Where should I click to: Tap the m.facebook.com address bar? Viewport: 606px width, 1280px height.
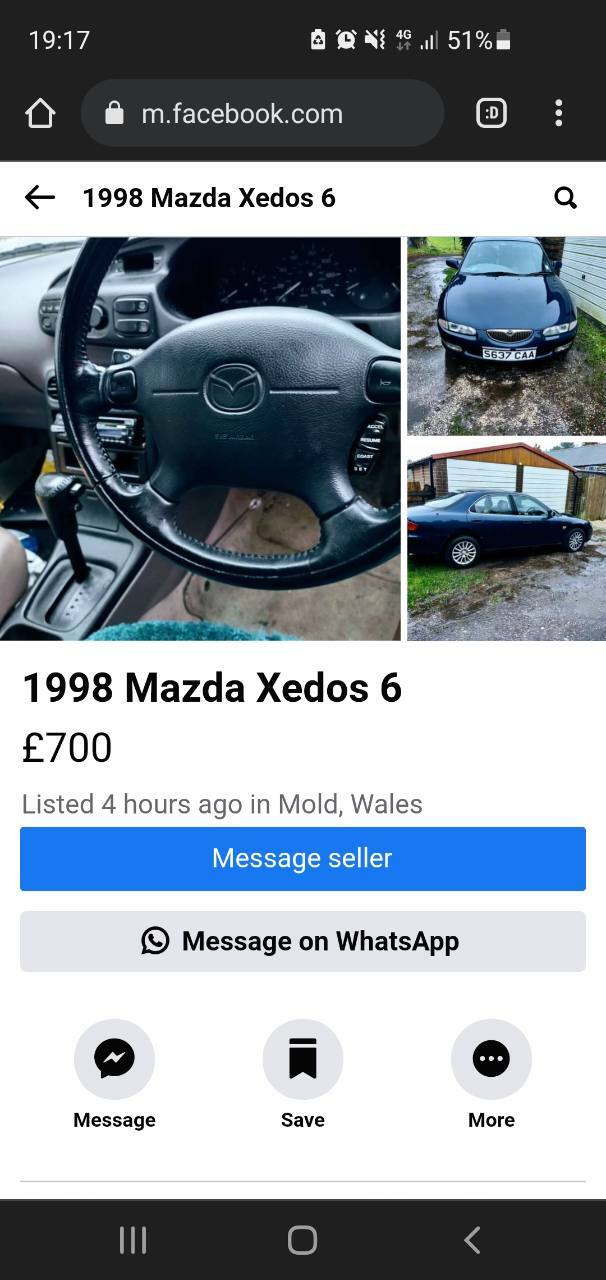[262, 114]
